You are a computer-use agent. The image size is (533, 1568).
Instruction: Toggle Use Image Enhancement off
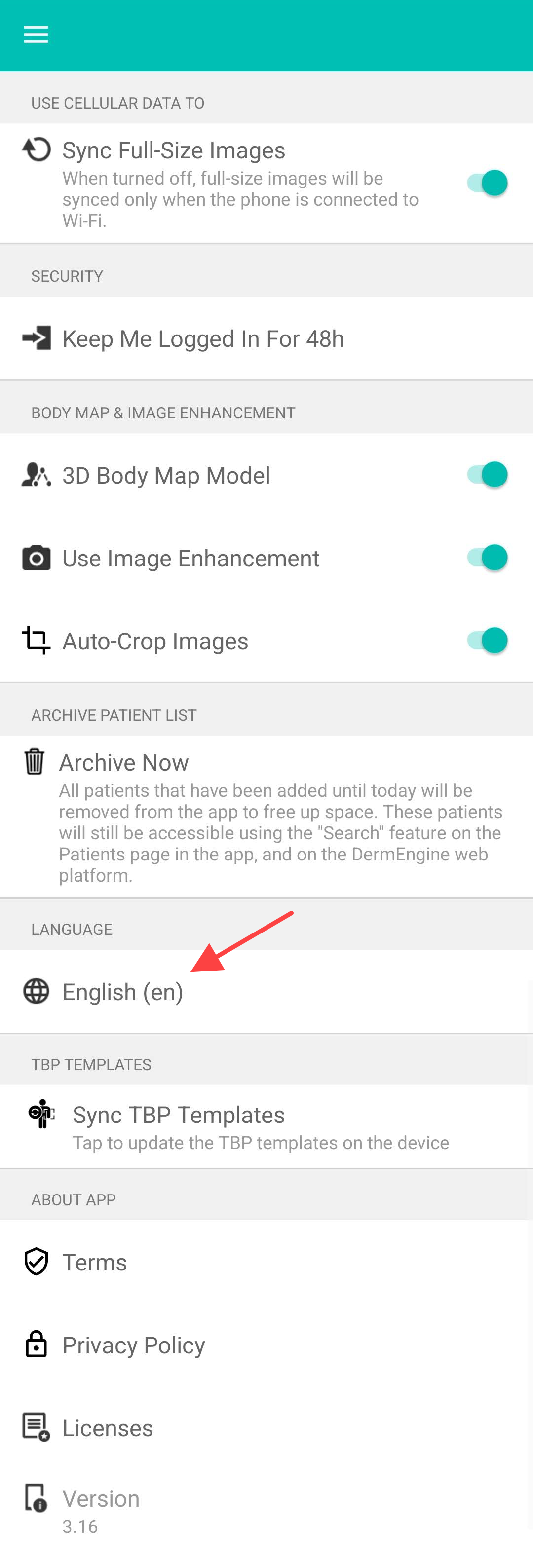tap(487, 558)
